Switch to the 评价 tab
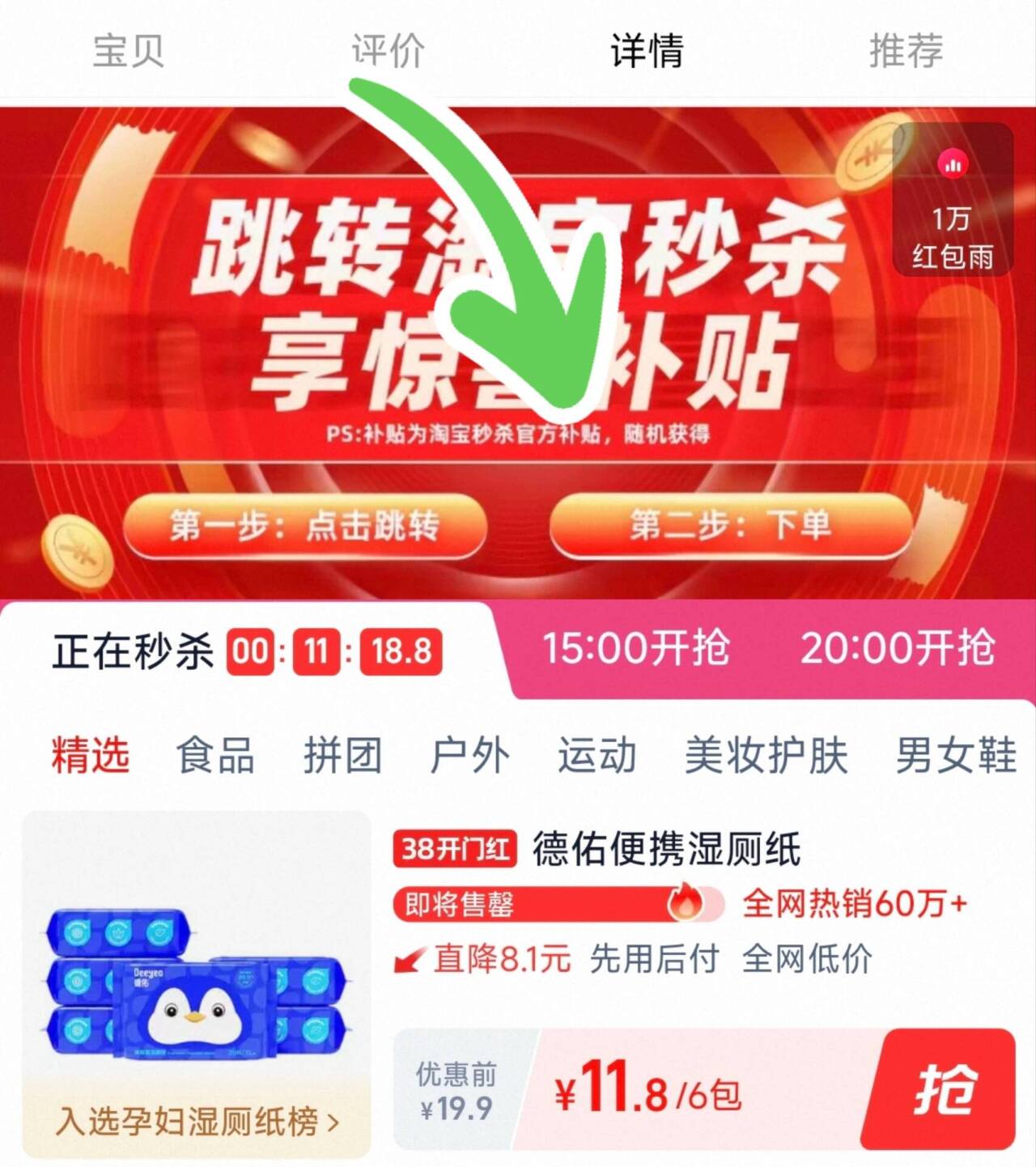This screenshot has width=1036, height=1167. coord(388,50)
